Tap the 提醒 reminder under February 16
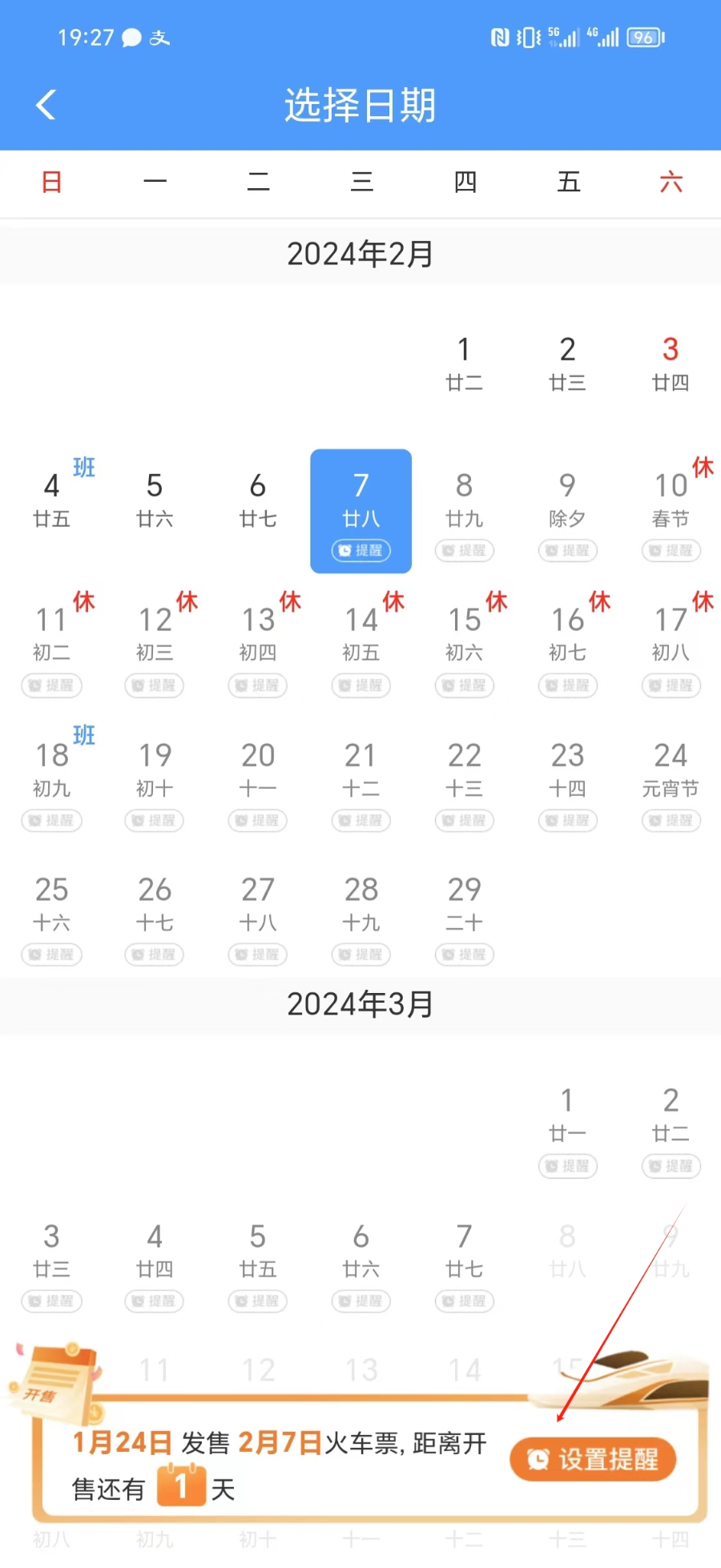Screen dimensions: 721x1568 coord(567,685)
